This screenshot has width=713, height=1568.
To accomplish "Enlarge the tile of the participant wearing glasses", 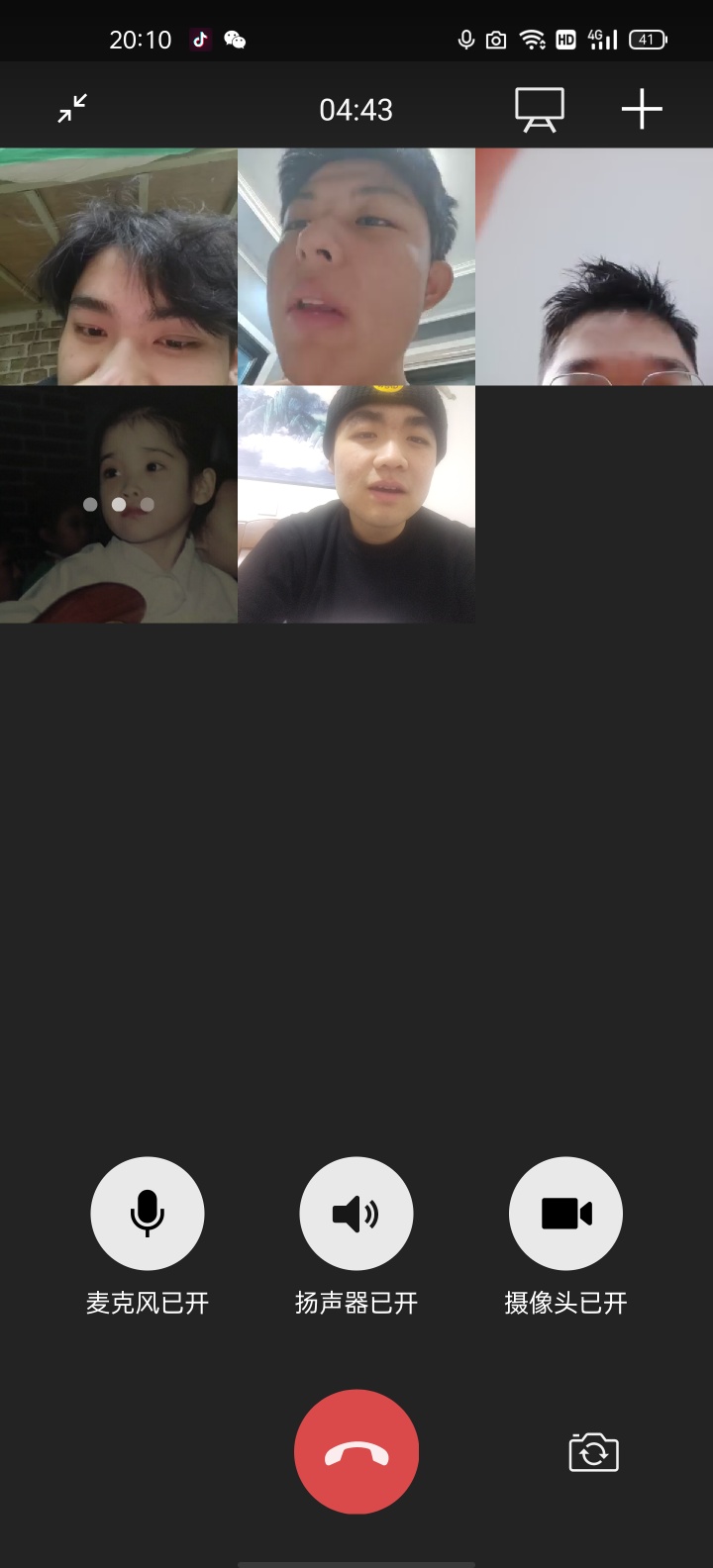I will point(594,266).
